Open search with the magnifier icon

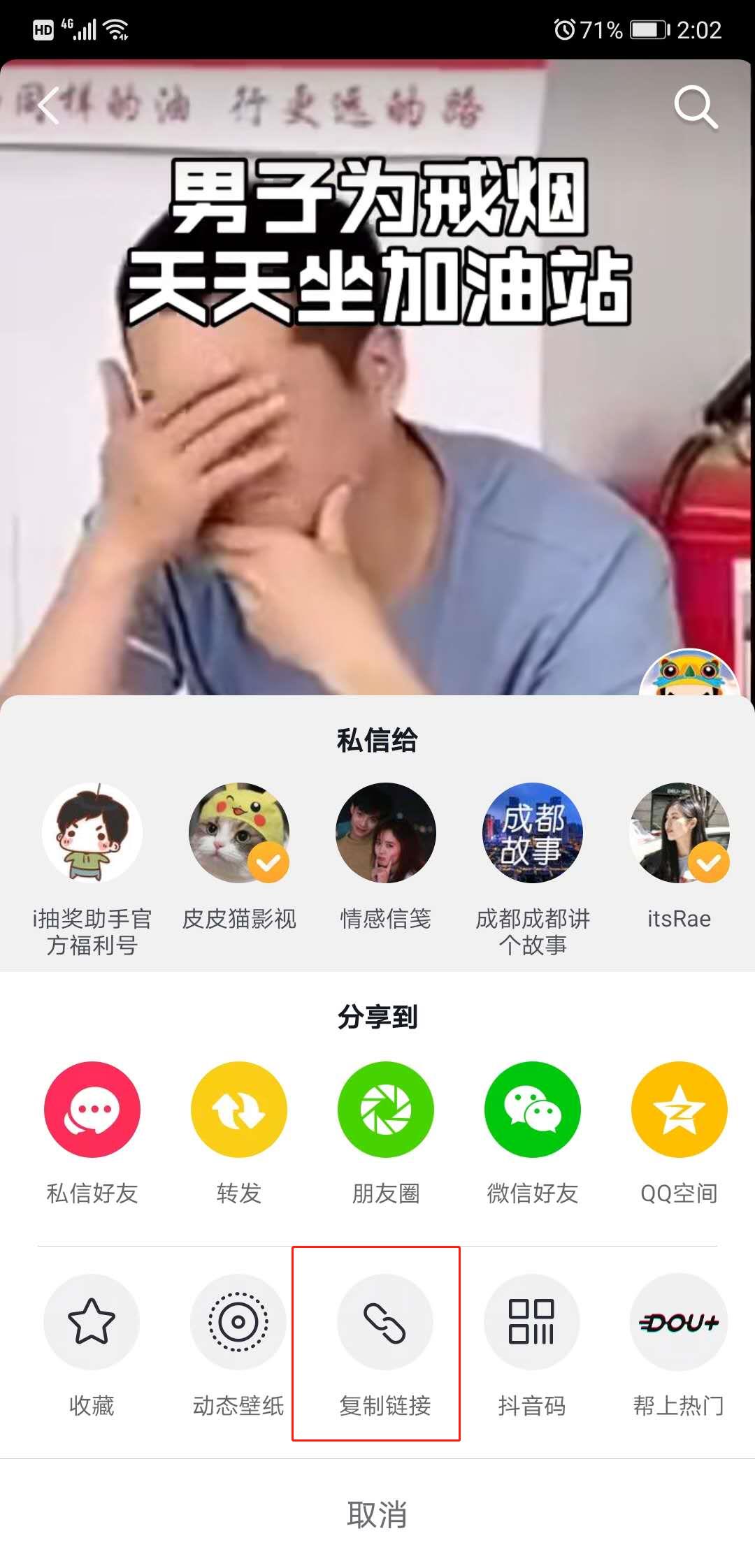point(695,108)
